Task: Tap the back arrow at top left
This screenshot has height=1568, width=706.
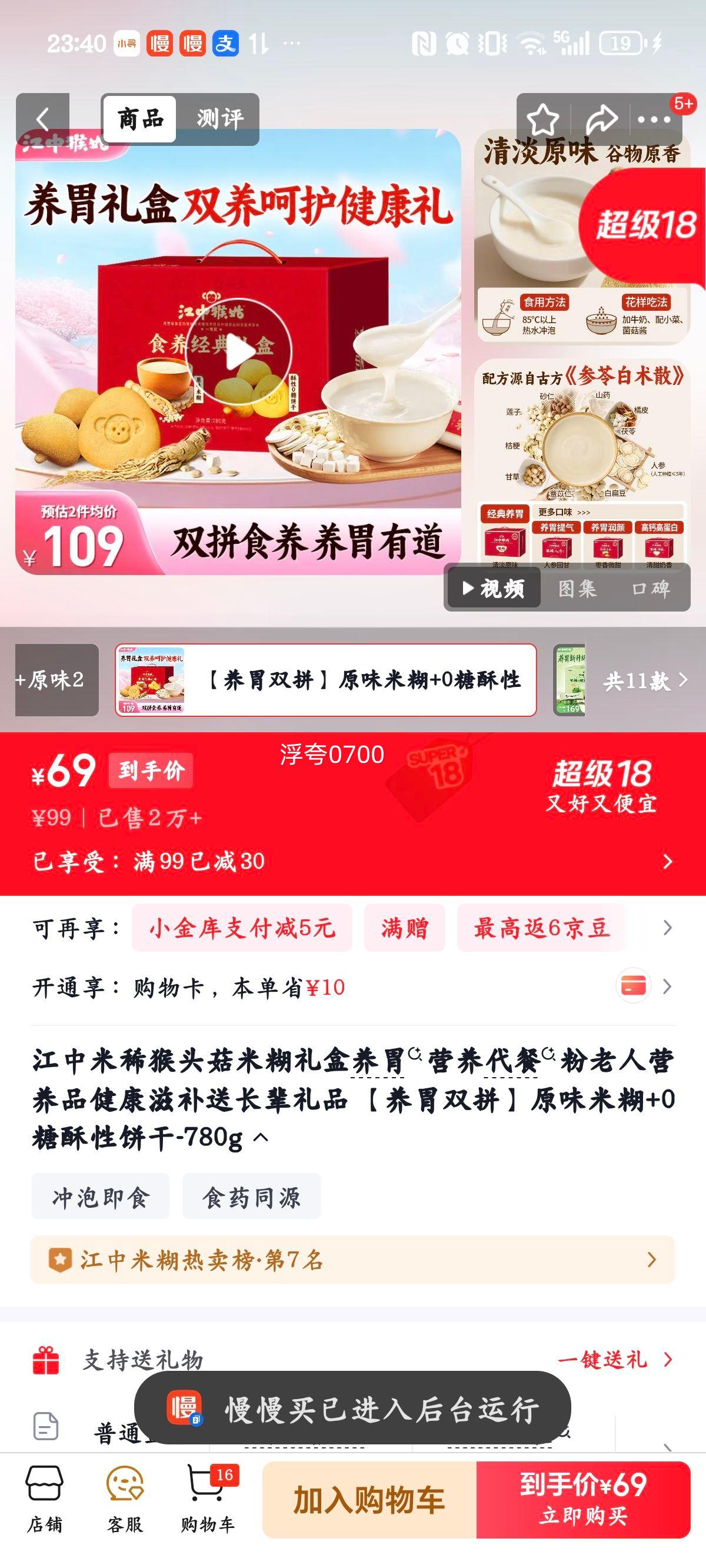Action: 41,118
